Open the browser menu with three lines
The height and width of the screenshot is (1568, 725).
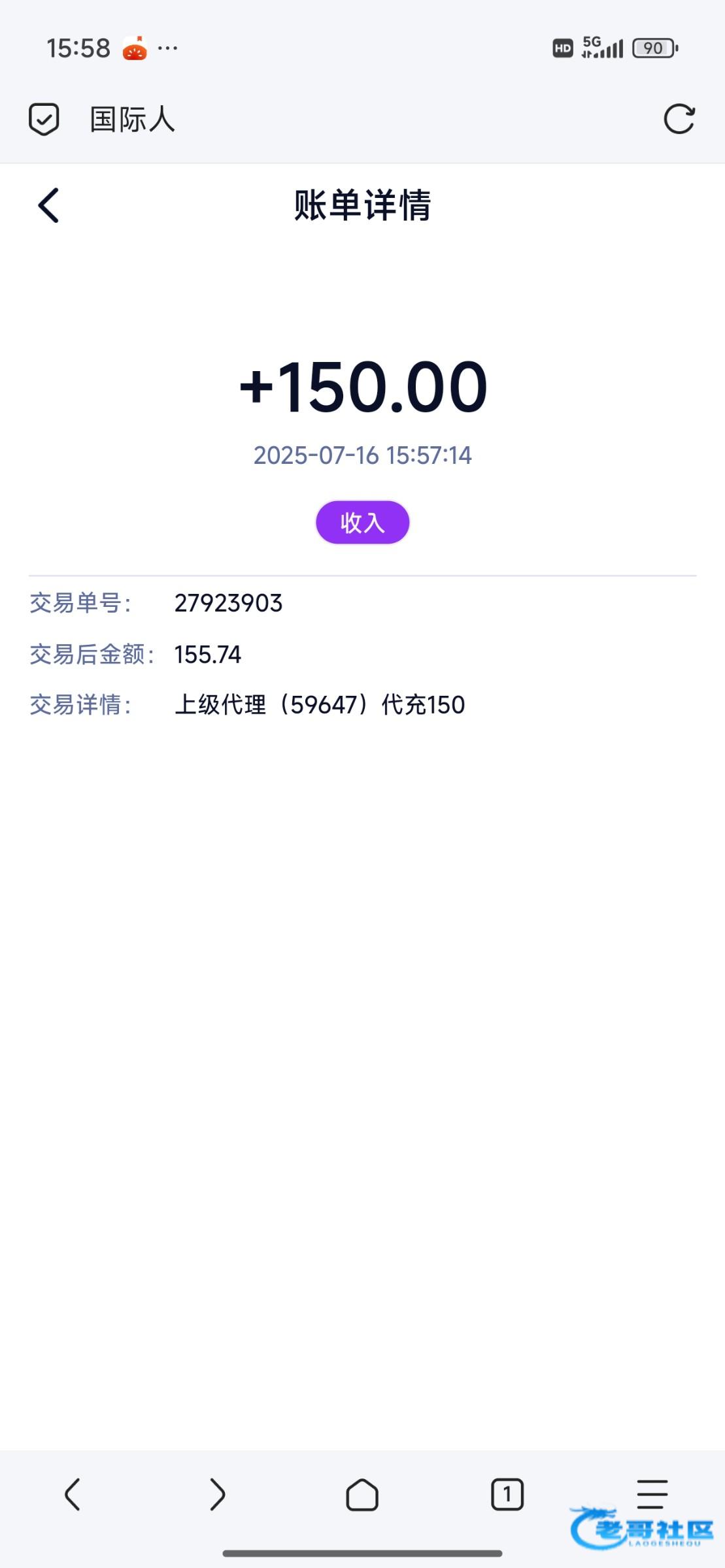point(652,1494)
